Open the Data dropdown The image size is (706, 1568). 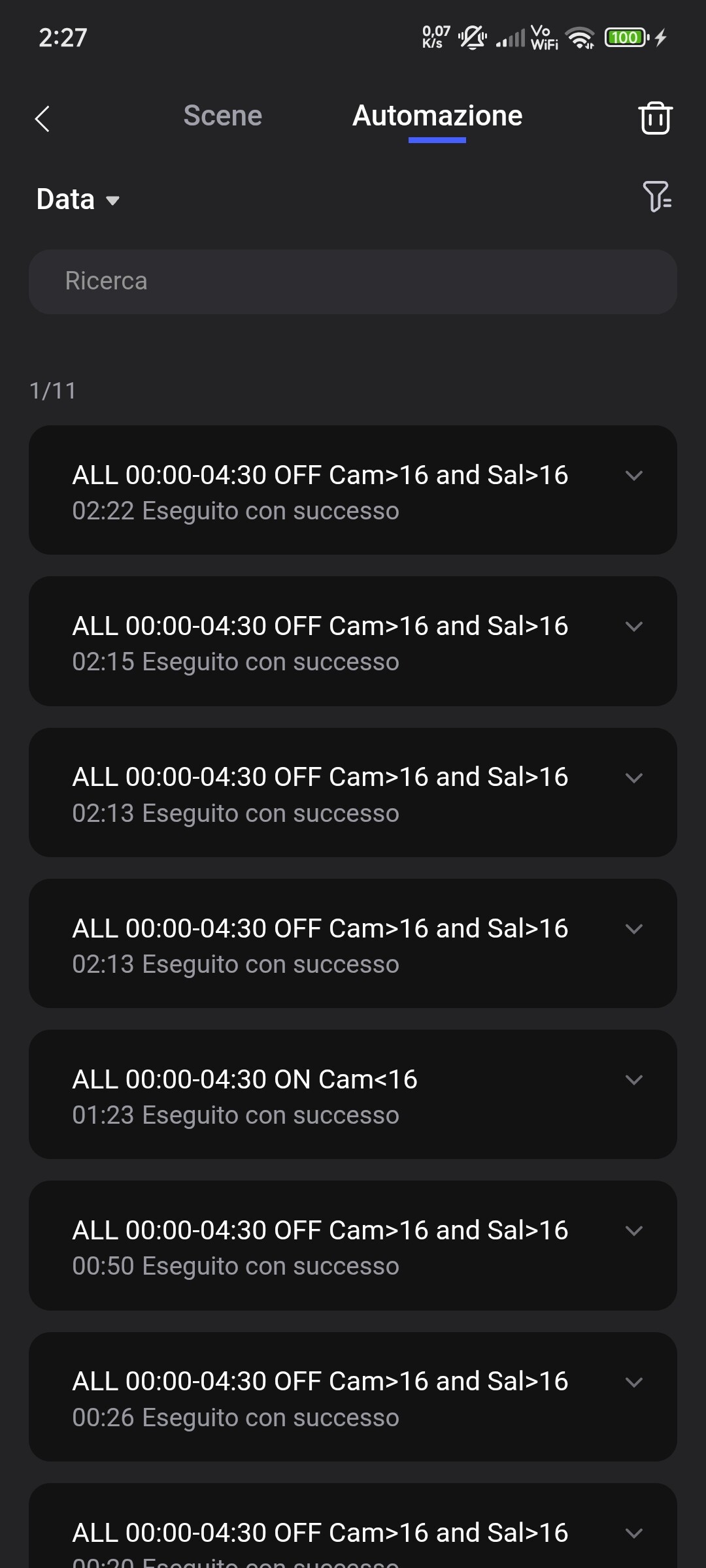pyautogui.click(x=78, y=199)
